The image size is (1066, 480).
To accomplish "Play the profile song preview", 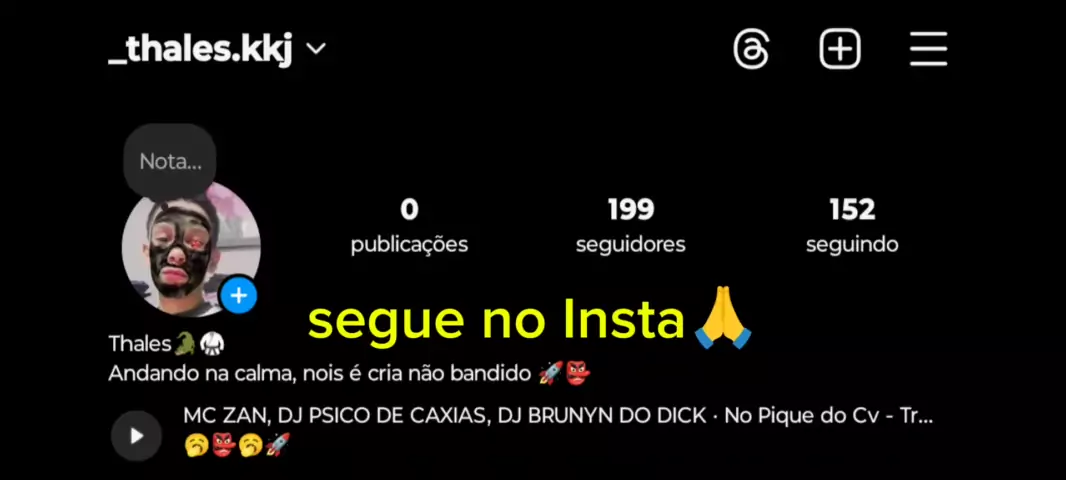I will pyautogui.click(x=136, y=435).
